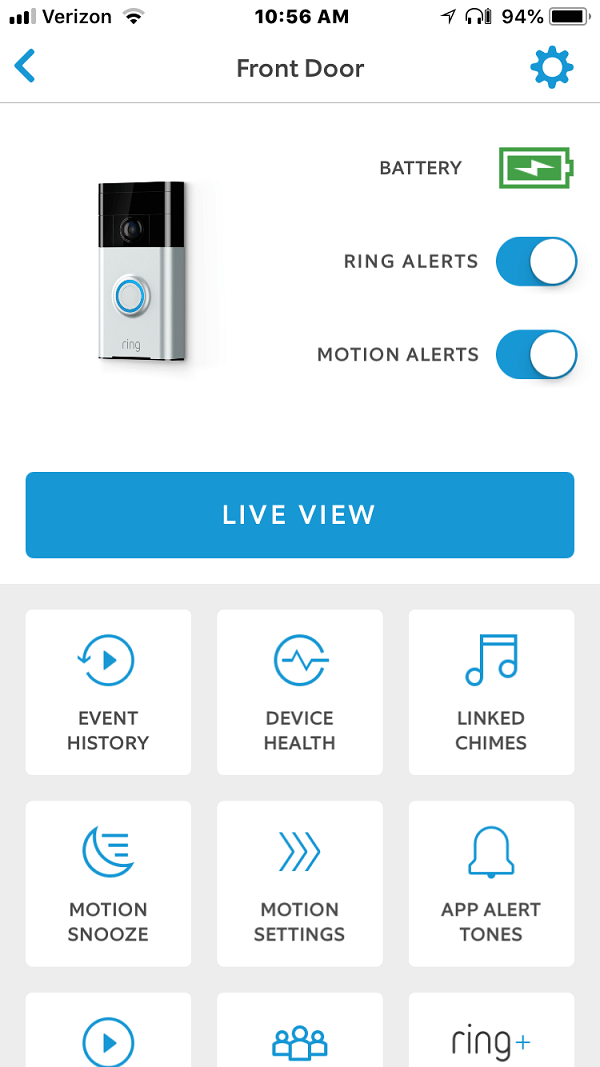This screenshot has height=1067, width=600.
Task: Start Live View of Front Door
Action: click(300, 515)
